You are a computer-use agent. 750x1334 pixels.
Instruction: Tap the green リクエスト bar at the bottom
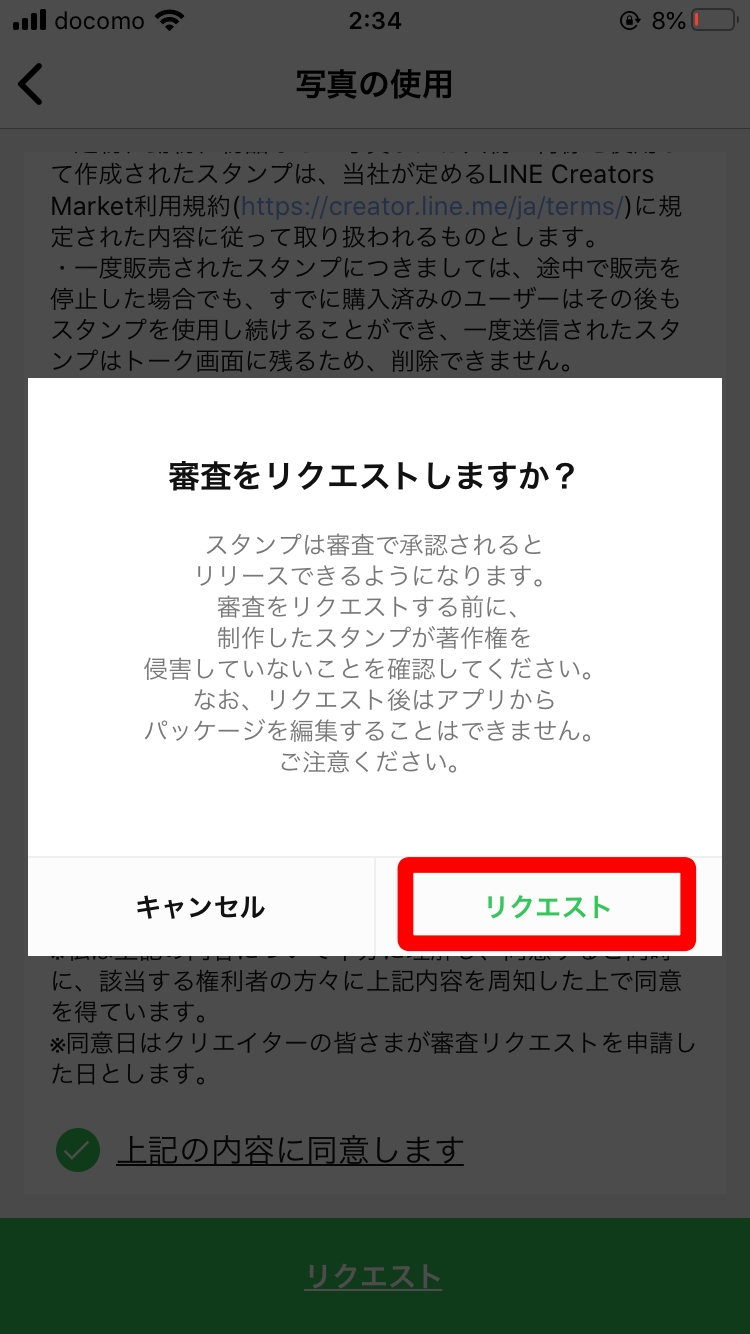click(x=374, y=1276)
